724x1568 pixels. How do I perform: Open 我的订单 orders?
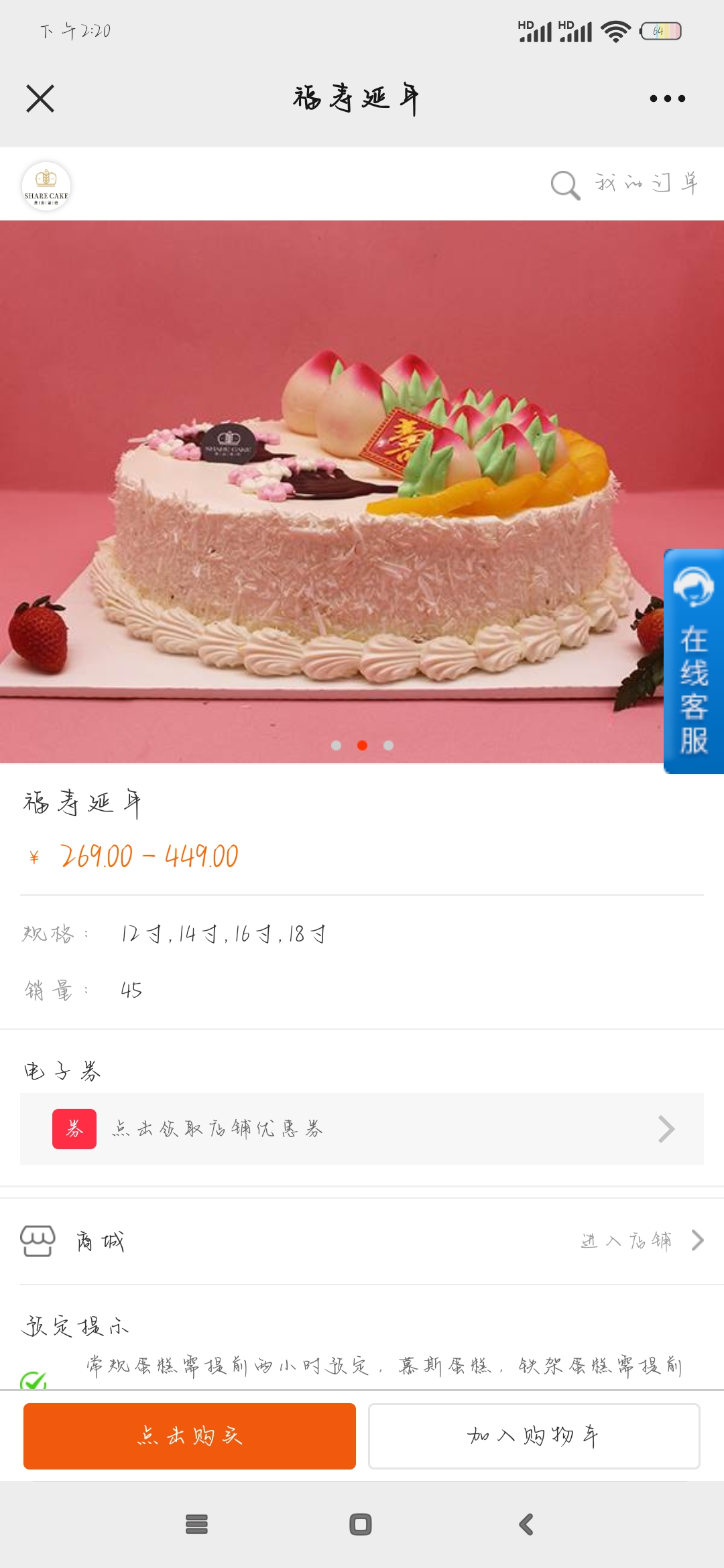point(647,183)
